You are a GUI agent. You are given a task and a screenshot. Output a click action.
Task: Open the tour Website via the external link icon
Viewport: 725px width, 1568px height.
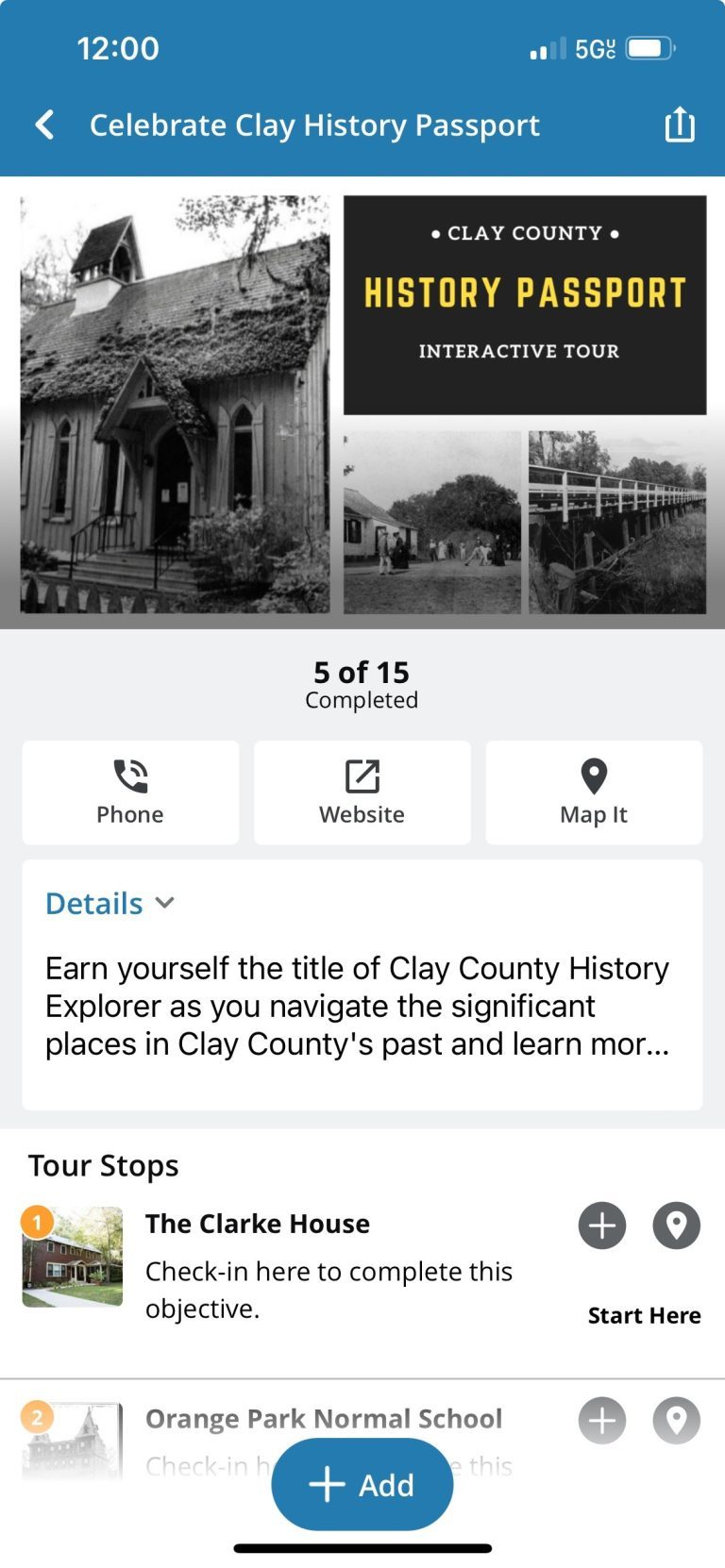point(362,792)
